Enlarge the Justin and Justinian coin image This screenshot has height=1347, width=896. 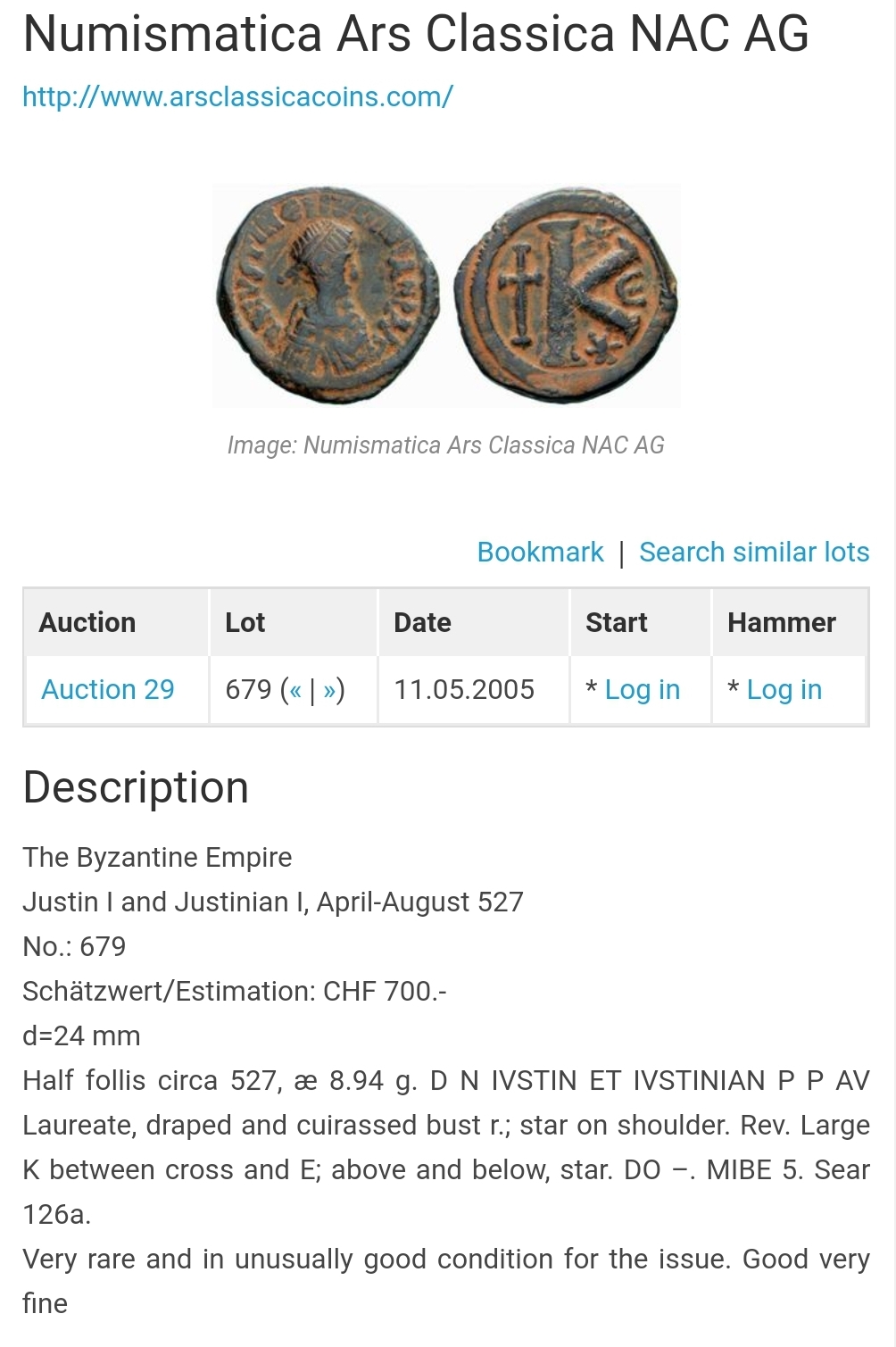pos(446,295)
